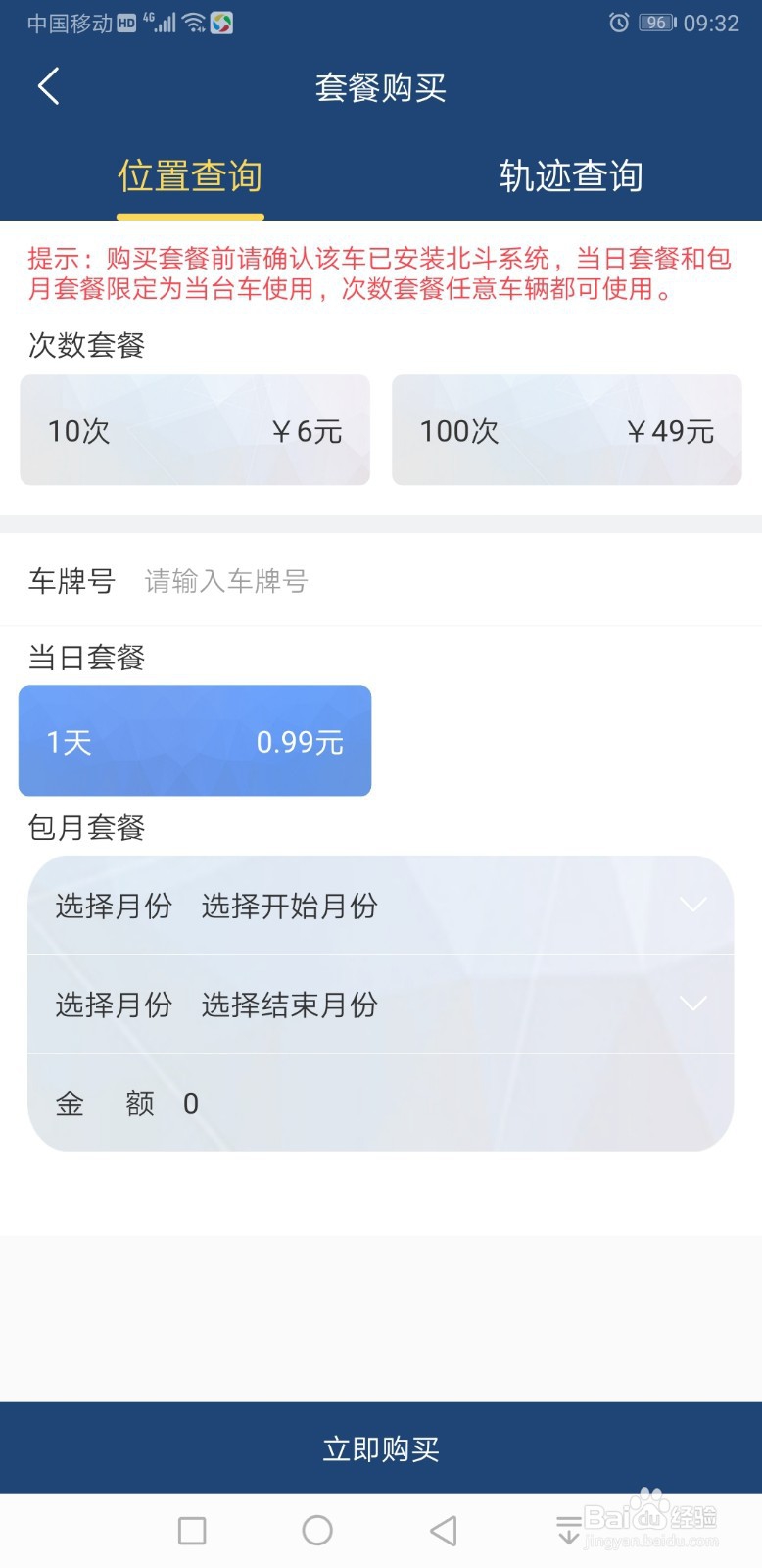Tap the Android home circle button
Image resolution: width=762 pixels, height=1568 pixels.
coord(315,1529)
